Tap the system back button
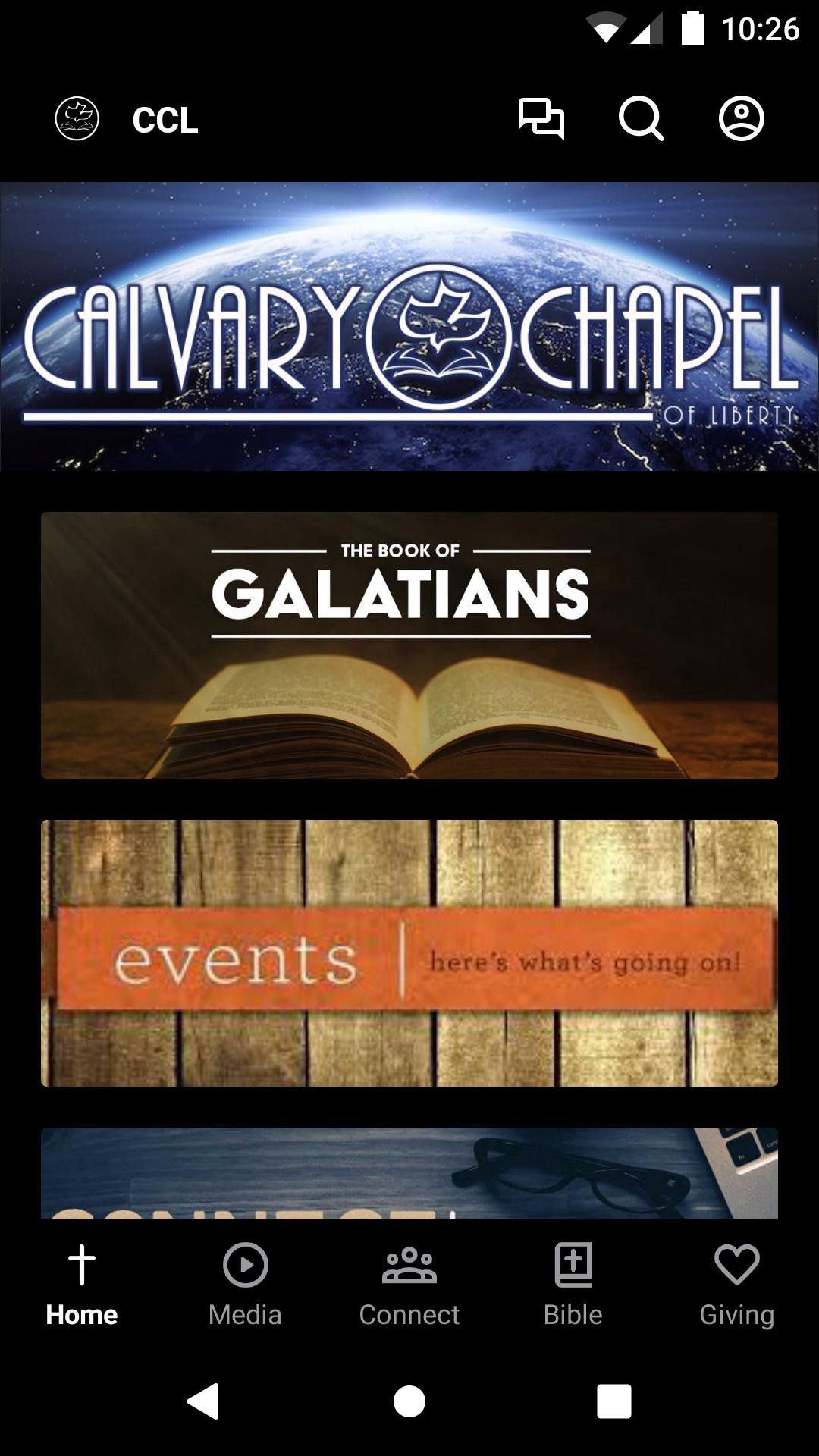Viewport: 819px width, 1456px height. pyautogui.click(x=203, y=1401)
